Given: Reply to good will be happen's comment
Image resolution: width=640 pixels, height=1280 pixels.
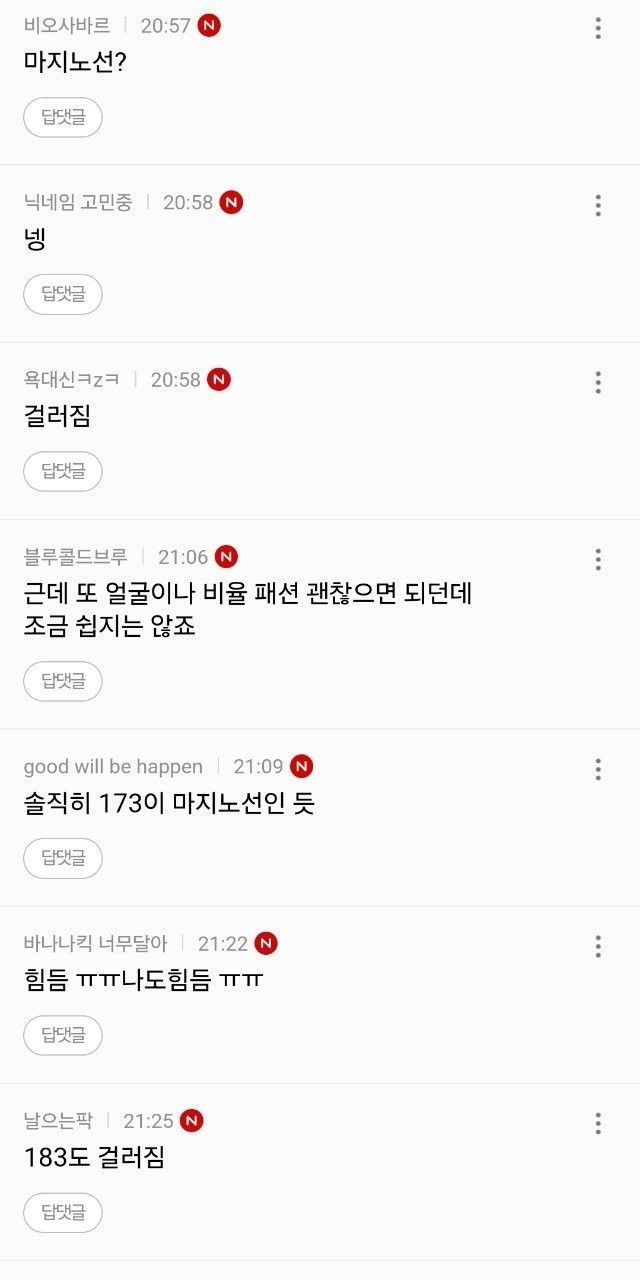Looking at the screenshot, I should coord(63,858).
